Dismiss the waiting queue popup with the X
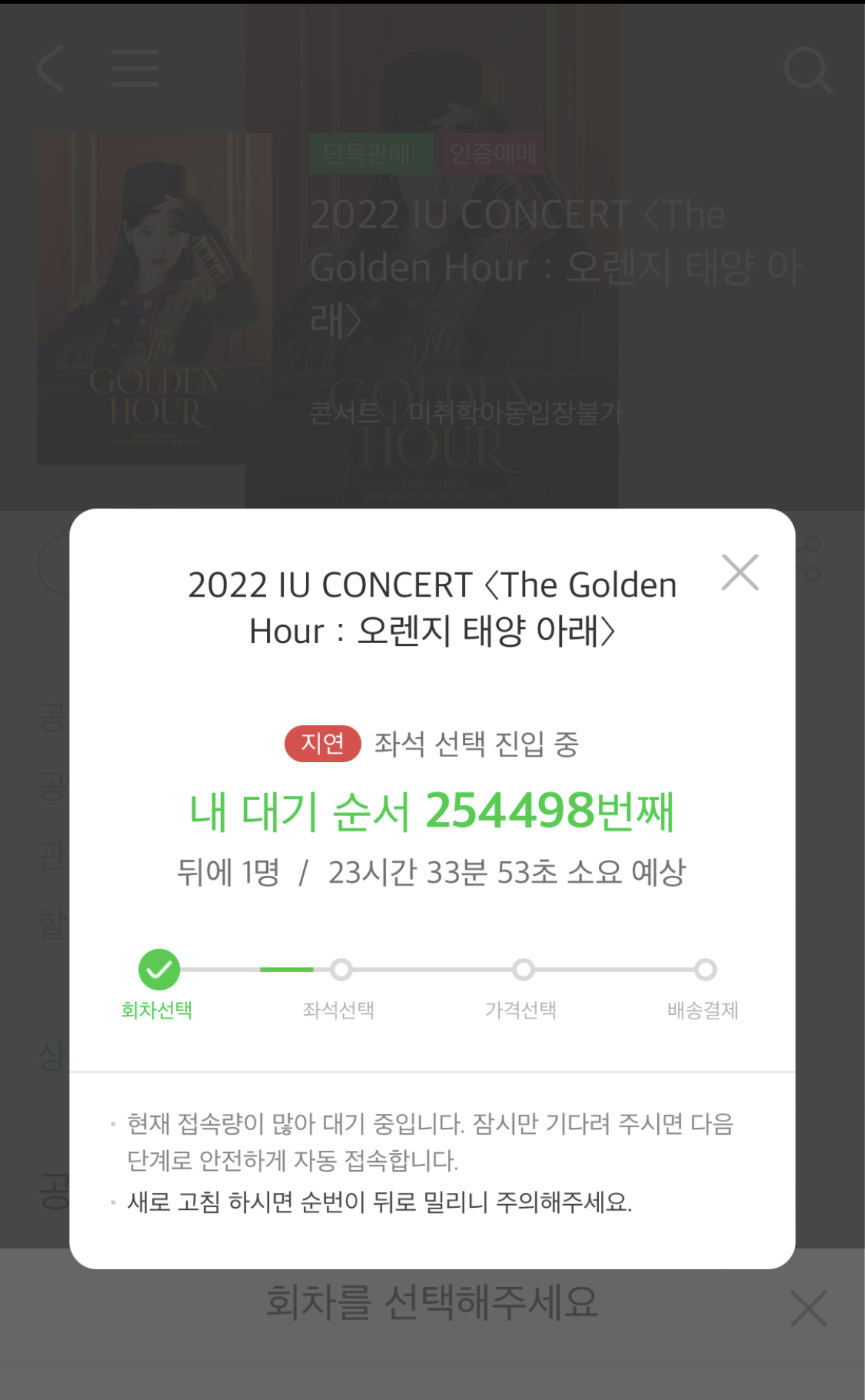 [x=739, y=571]
